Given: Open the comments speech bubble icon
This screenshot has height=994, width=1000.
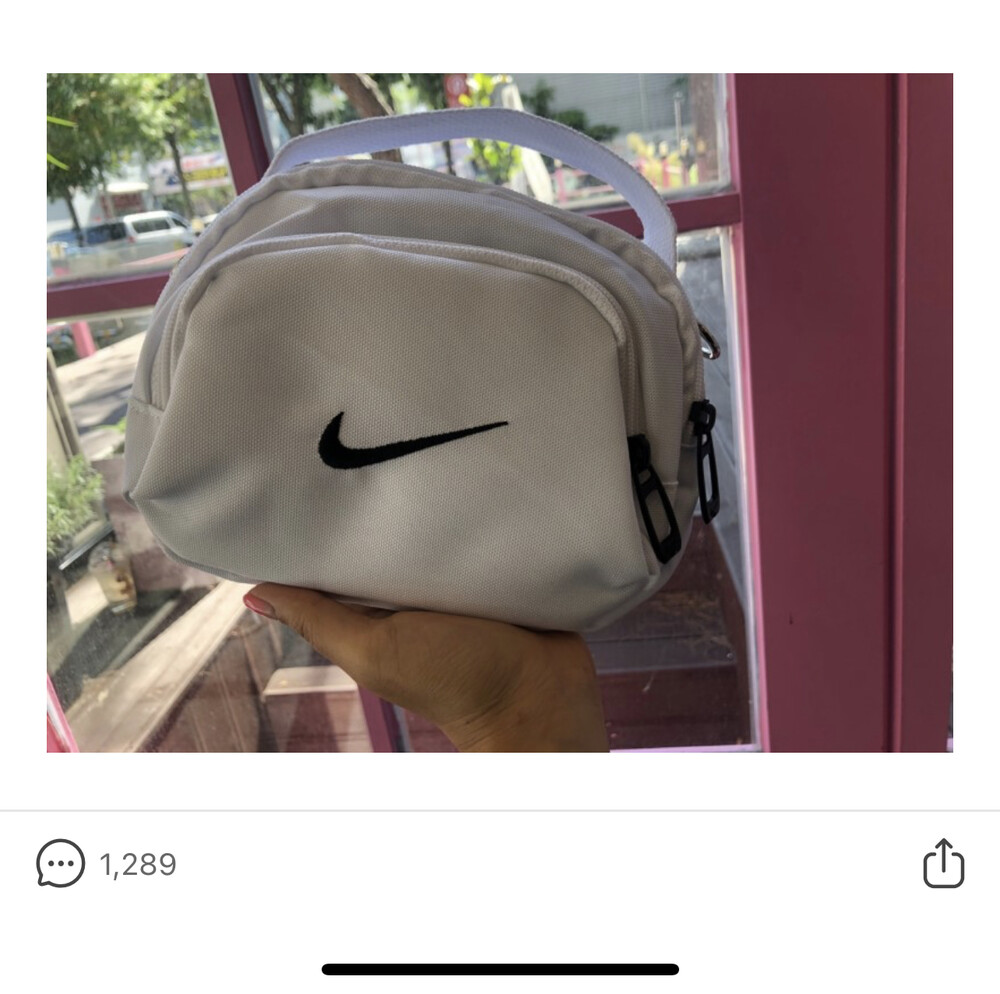Looking at the screenshot, I should [61, 863].
